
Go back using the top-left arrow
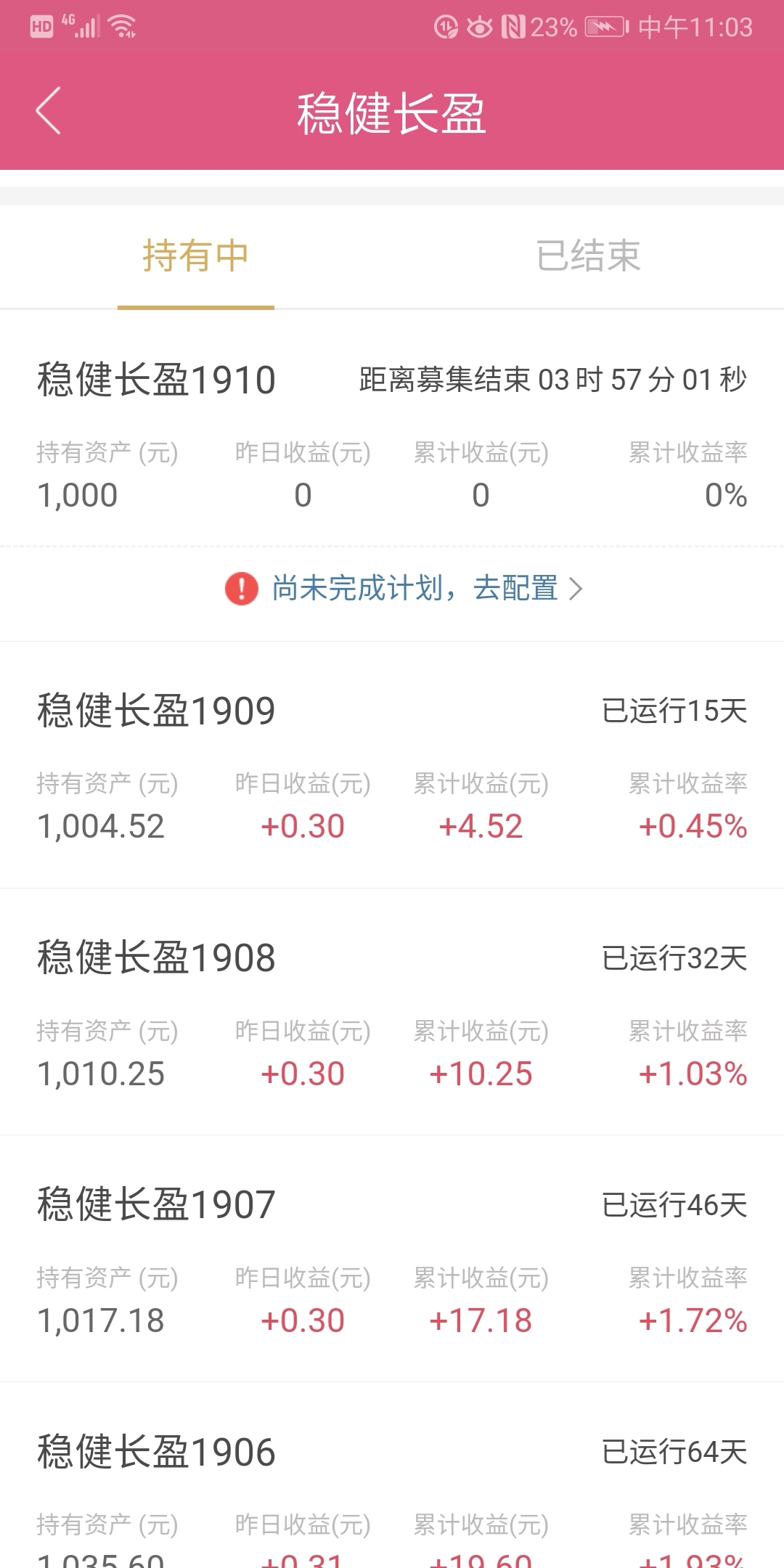tap(48, 111)
